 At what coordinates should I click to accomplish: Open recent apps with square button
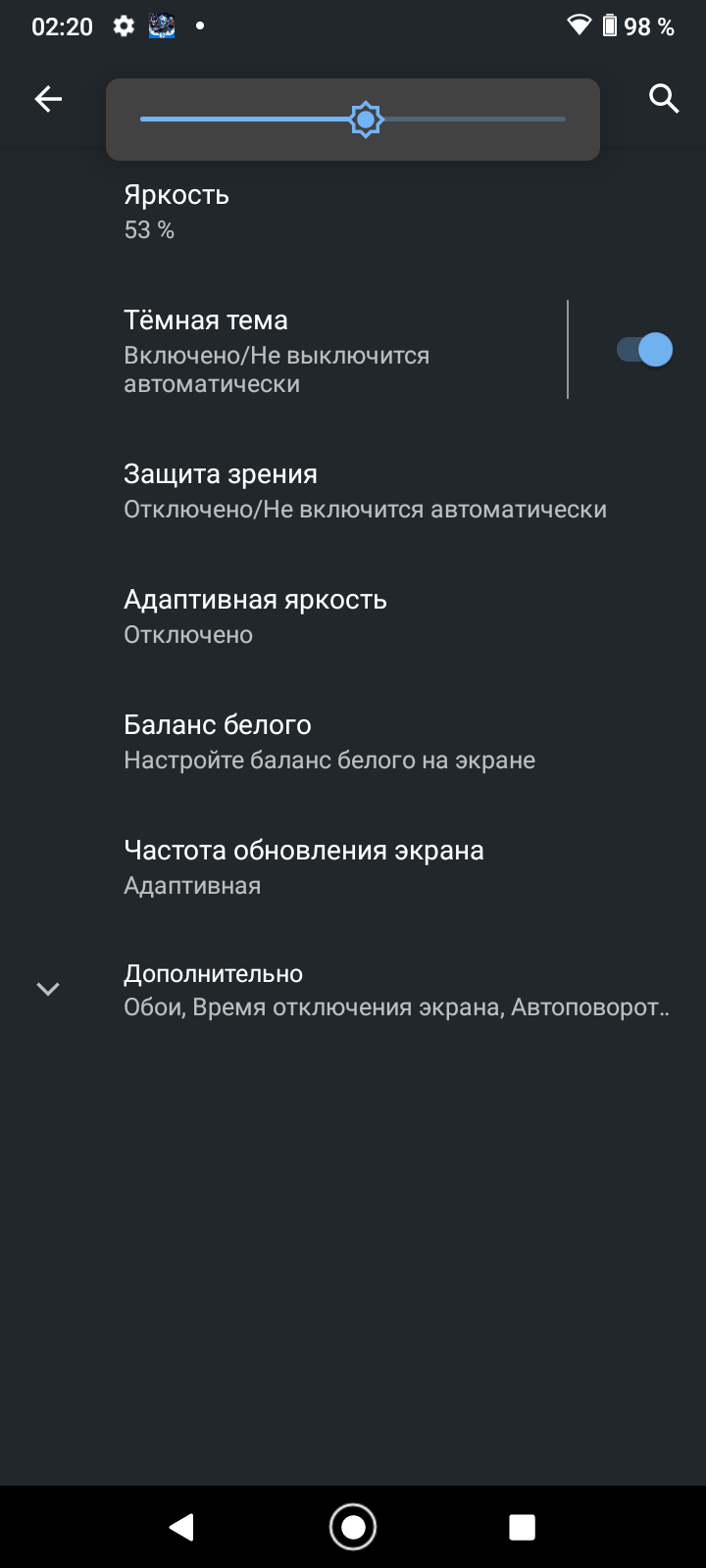click(523, 1527)
